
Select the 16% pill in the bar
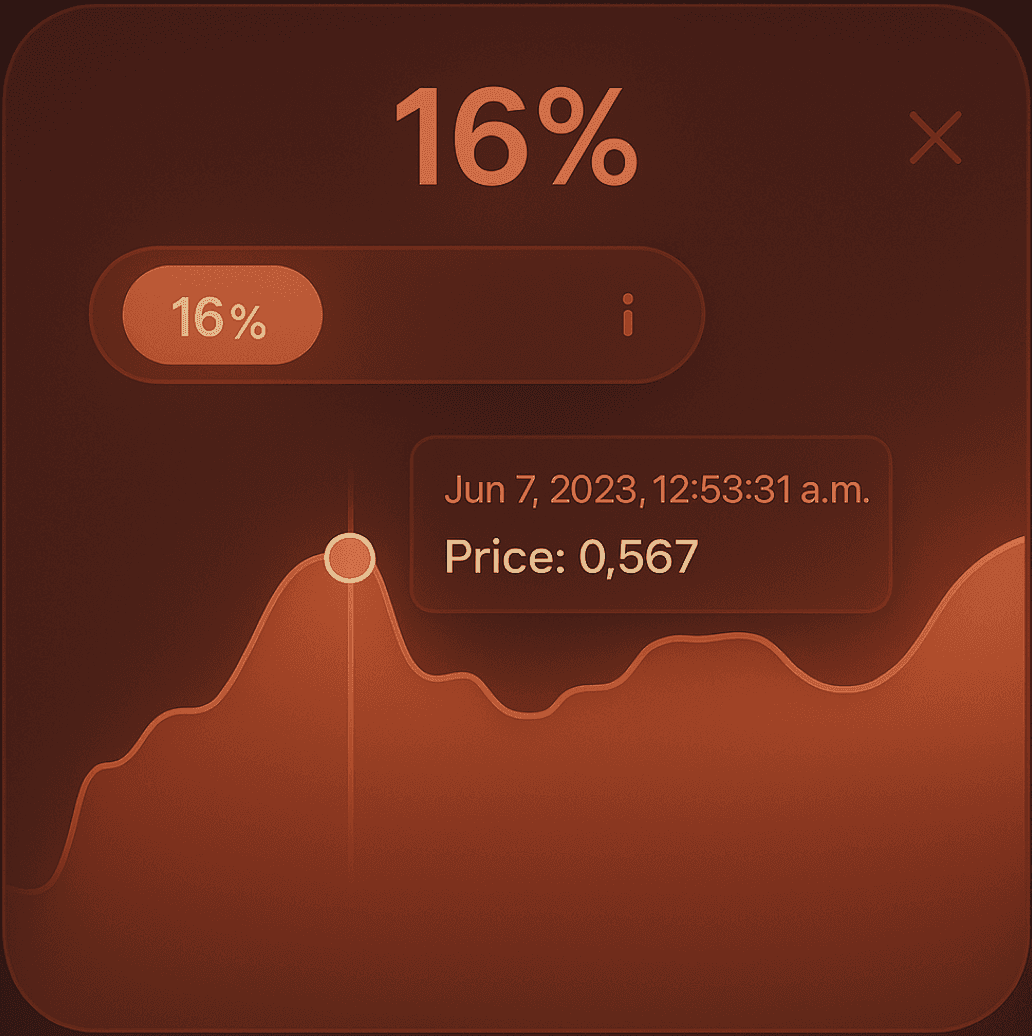(x=223, y=315)
